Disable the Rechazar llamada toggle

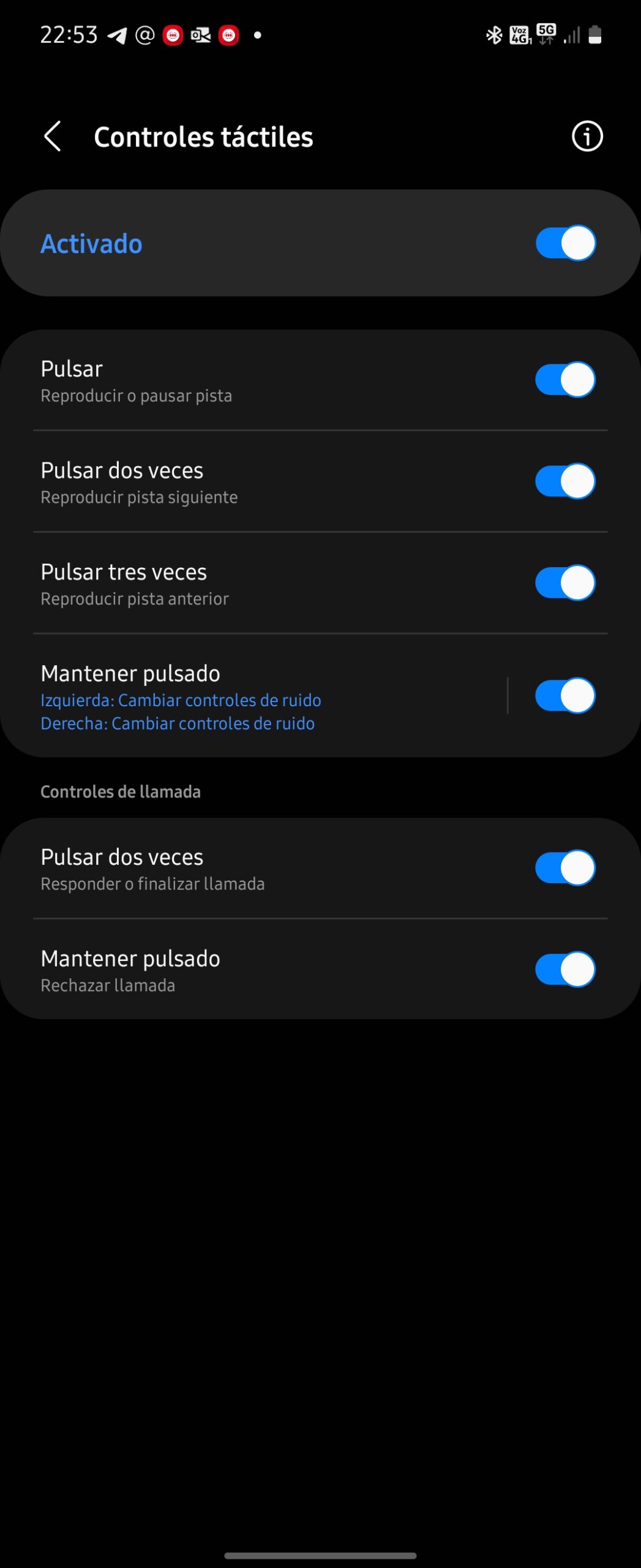pos(565,970)
